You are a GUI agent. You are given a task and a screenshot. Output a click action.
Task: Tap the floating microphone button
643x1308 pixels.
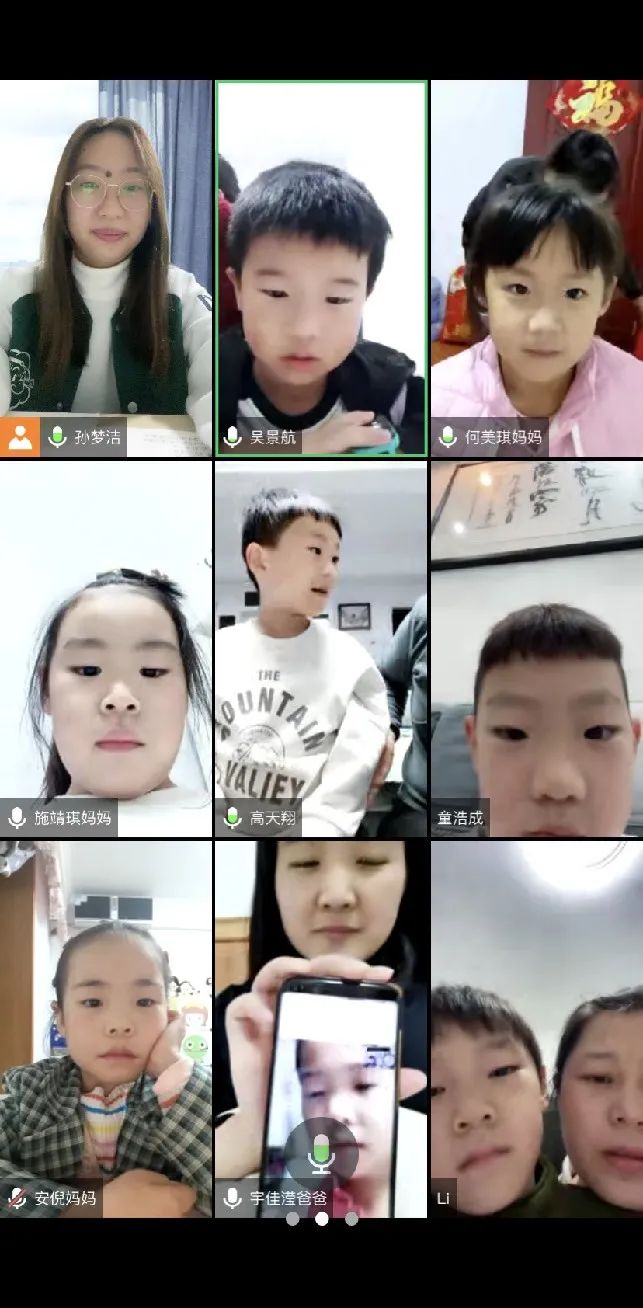(x=320, y=1154)
